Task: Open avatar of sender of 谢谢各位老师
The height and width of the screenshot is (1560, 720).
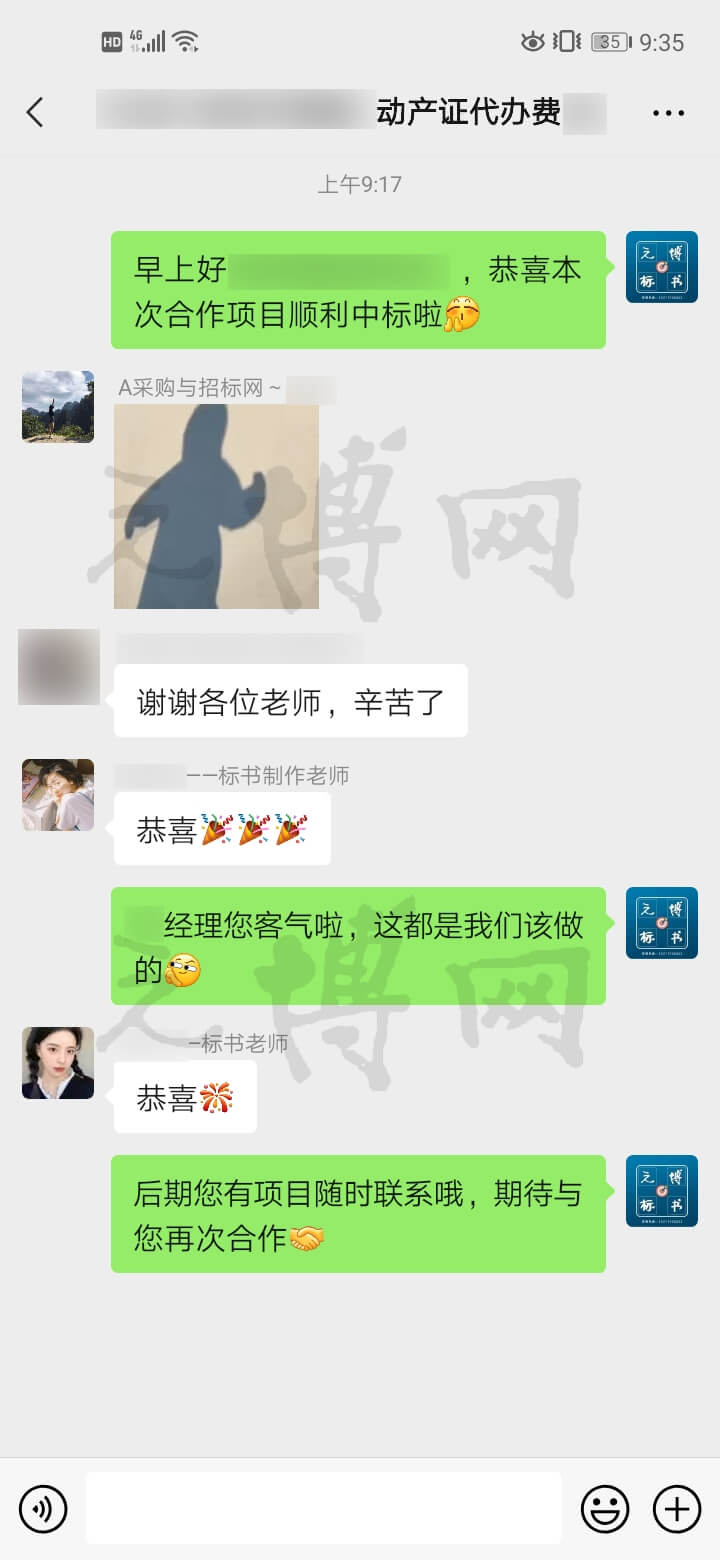Action: (58, 667)
